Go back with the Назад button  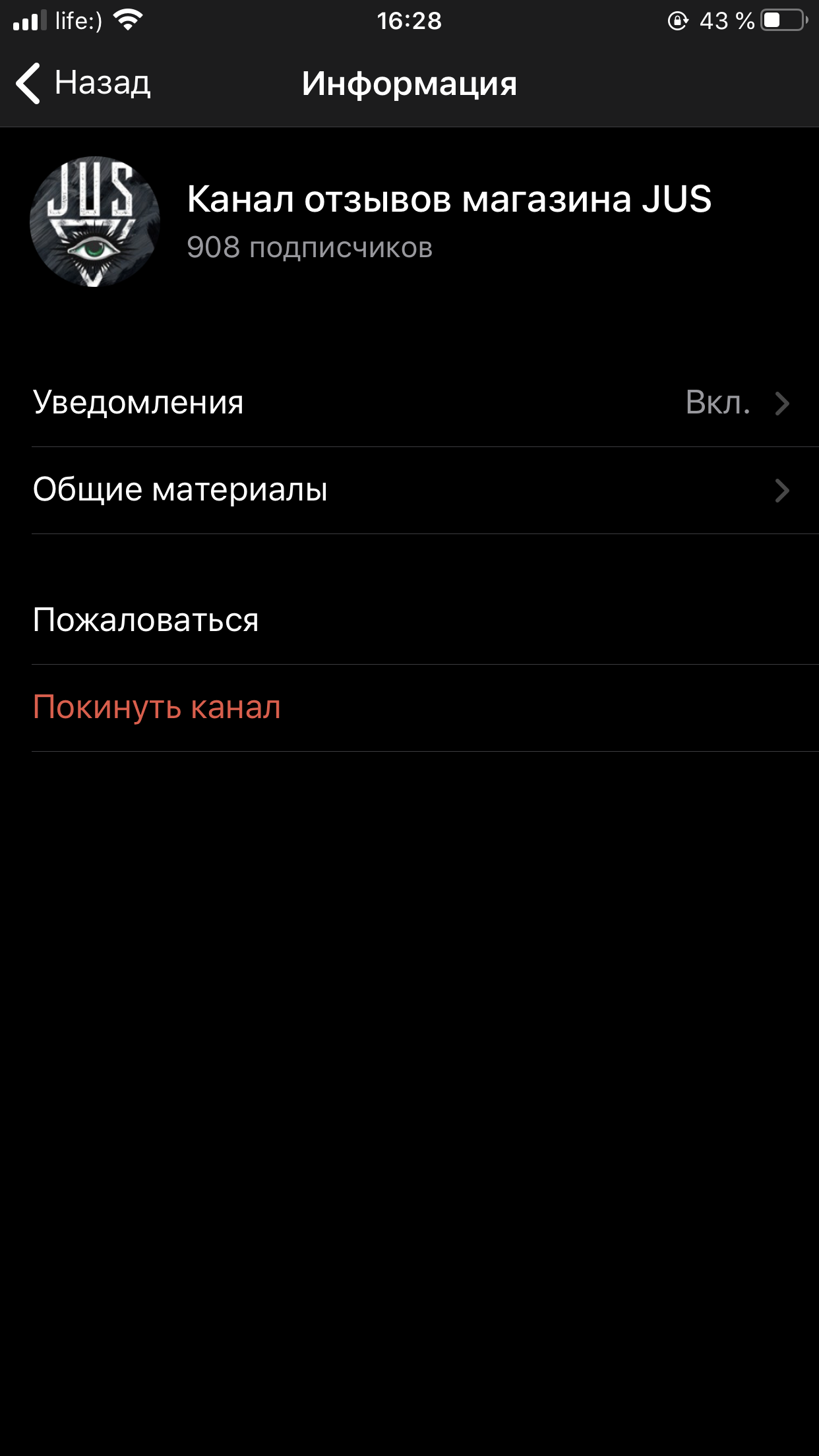[x=83, y=83]
